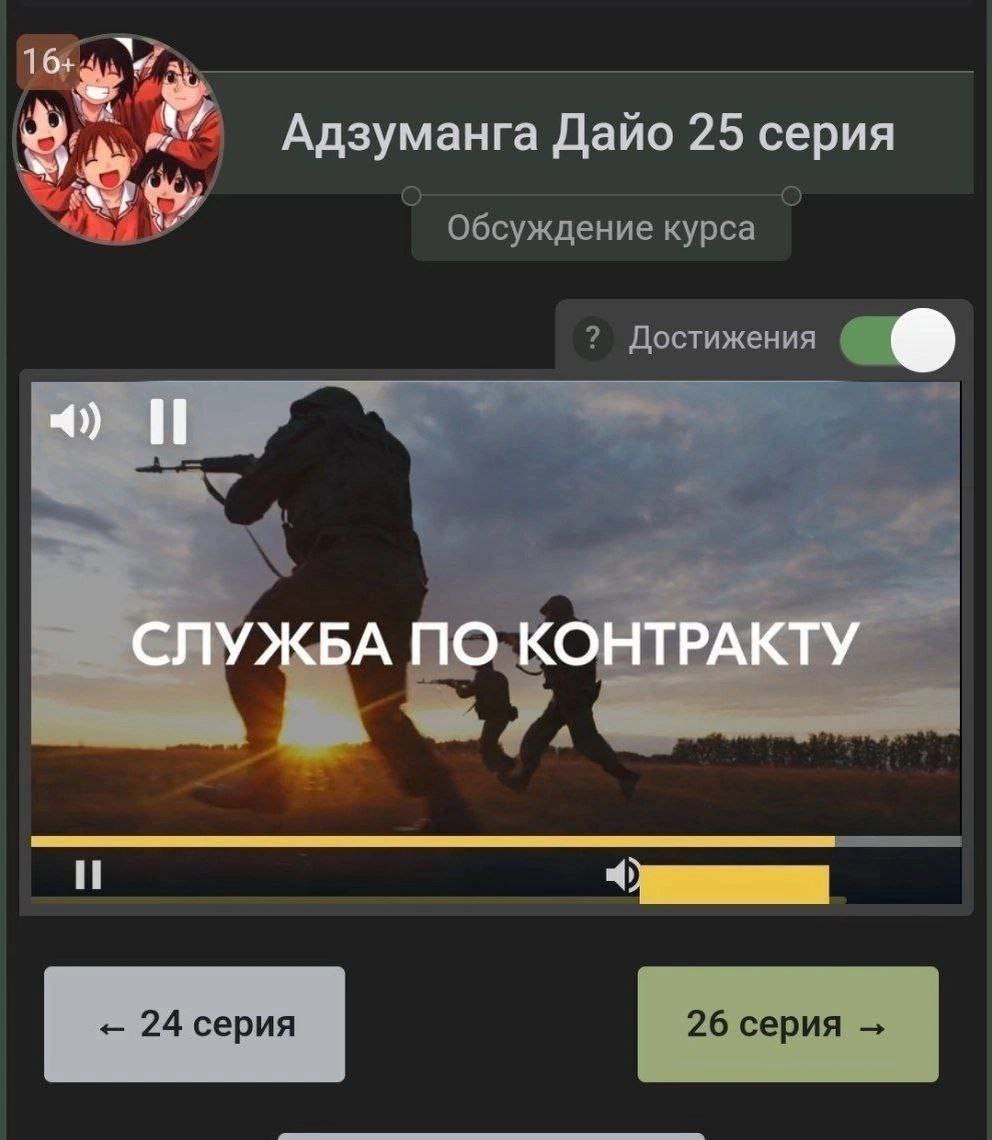Tap the speaker icon beside the volume slider
This screenshot has width=992, height=1140.
(x=622, y=875)
